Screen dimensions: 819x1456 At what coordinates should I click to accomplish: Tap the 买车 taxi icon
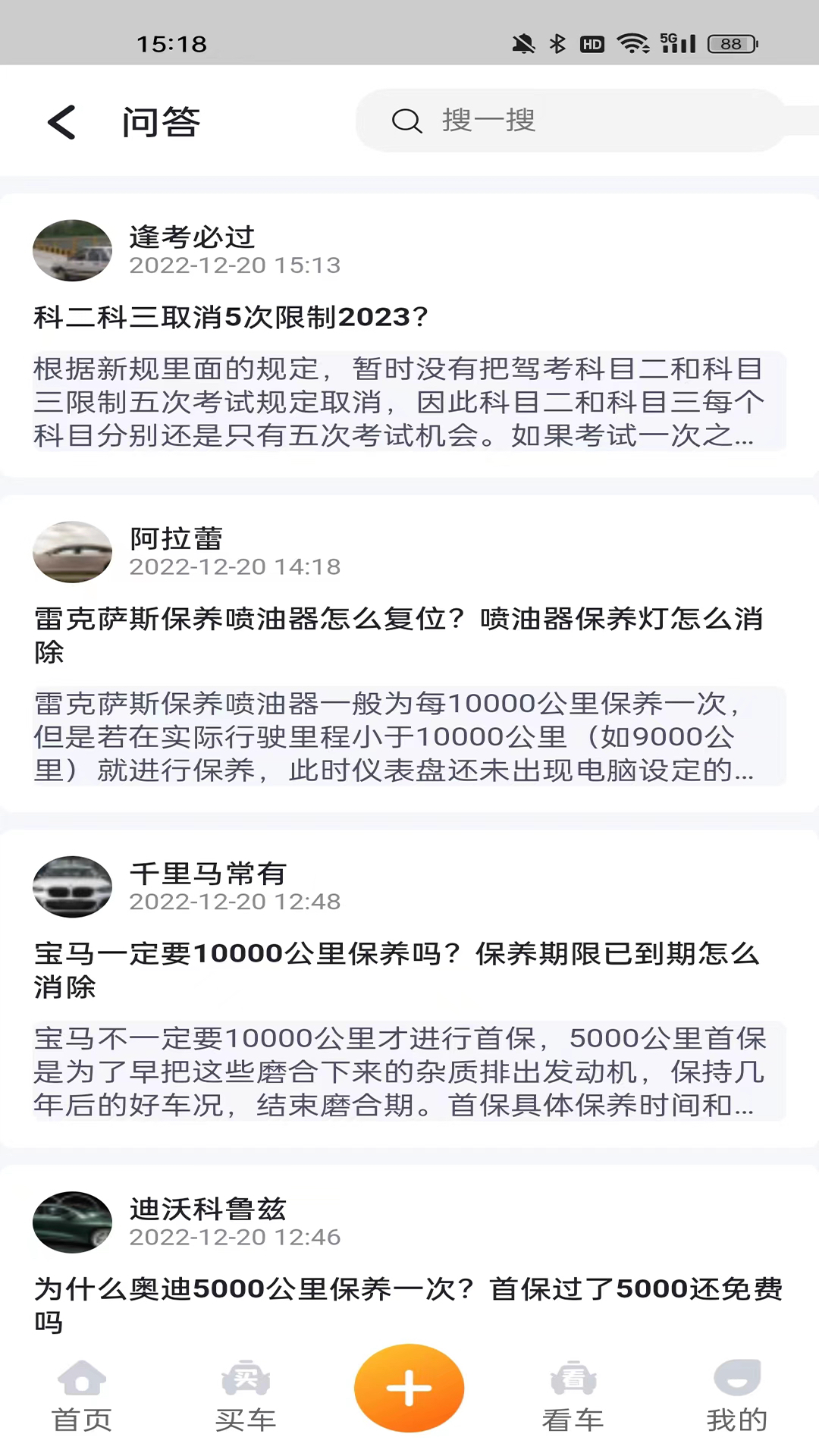(x=246, y=1382)
